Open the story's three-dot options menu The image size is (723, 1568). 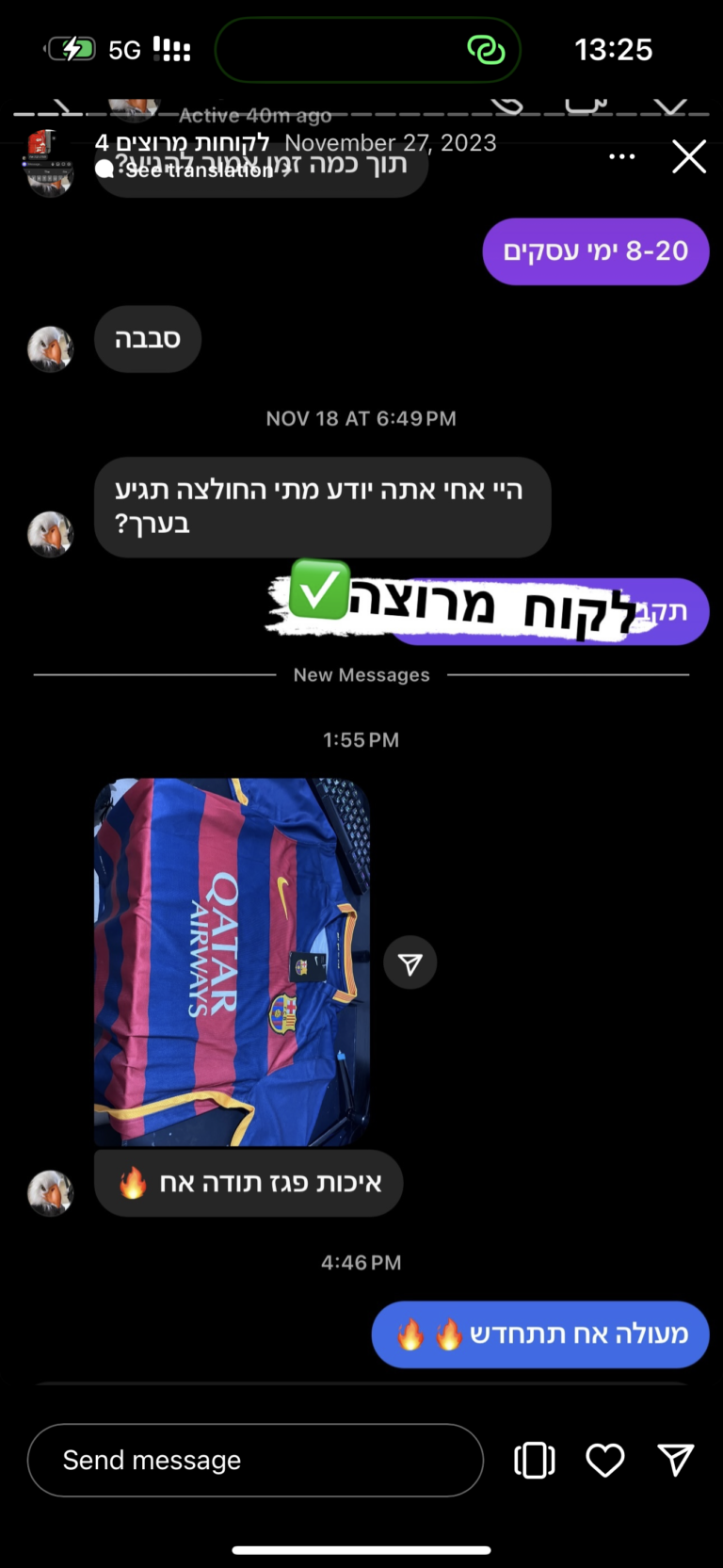click(x=622, y=156)
